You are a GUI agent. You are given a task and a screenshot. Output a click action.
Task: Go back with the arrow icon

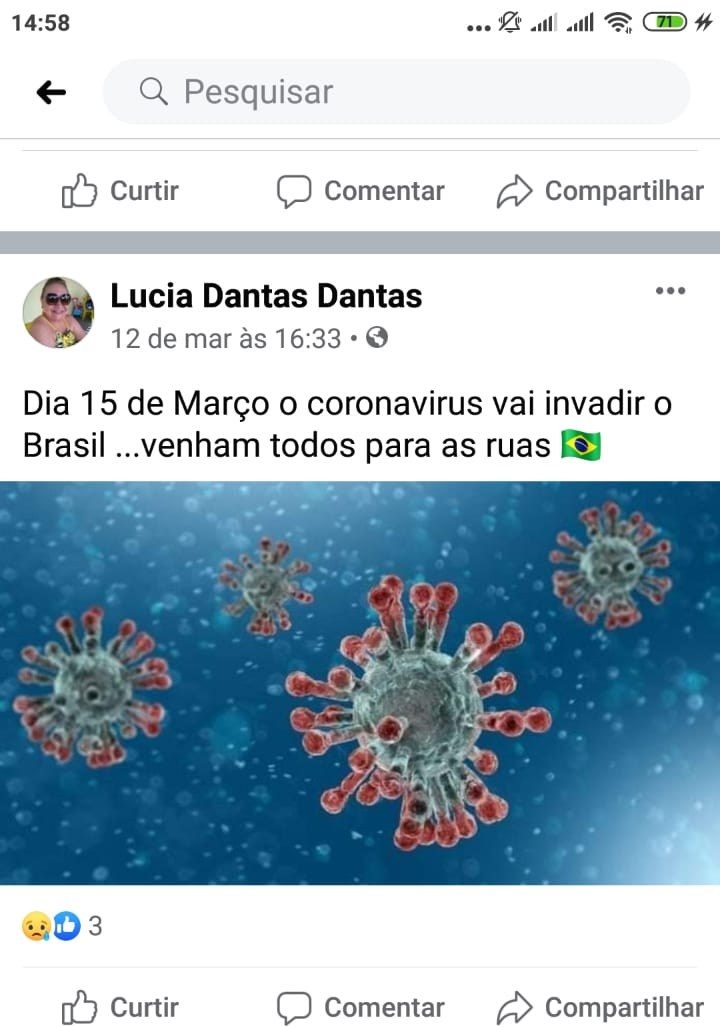click(51, 93)
